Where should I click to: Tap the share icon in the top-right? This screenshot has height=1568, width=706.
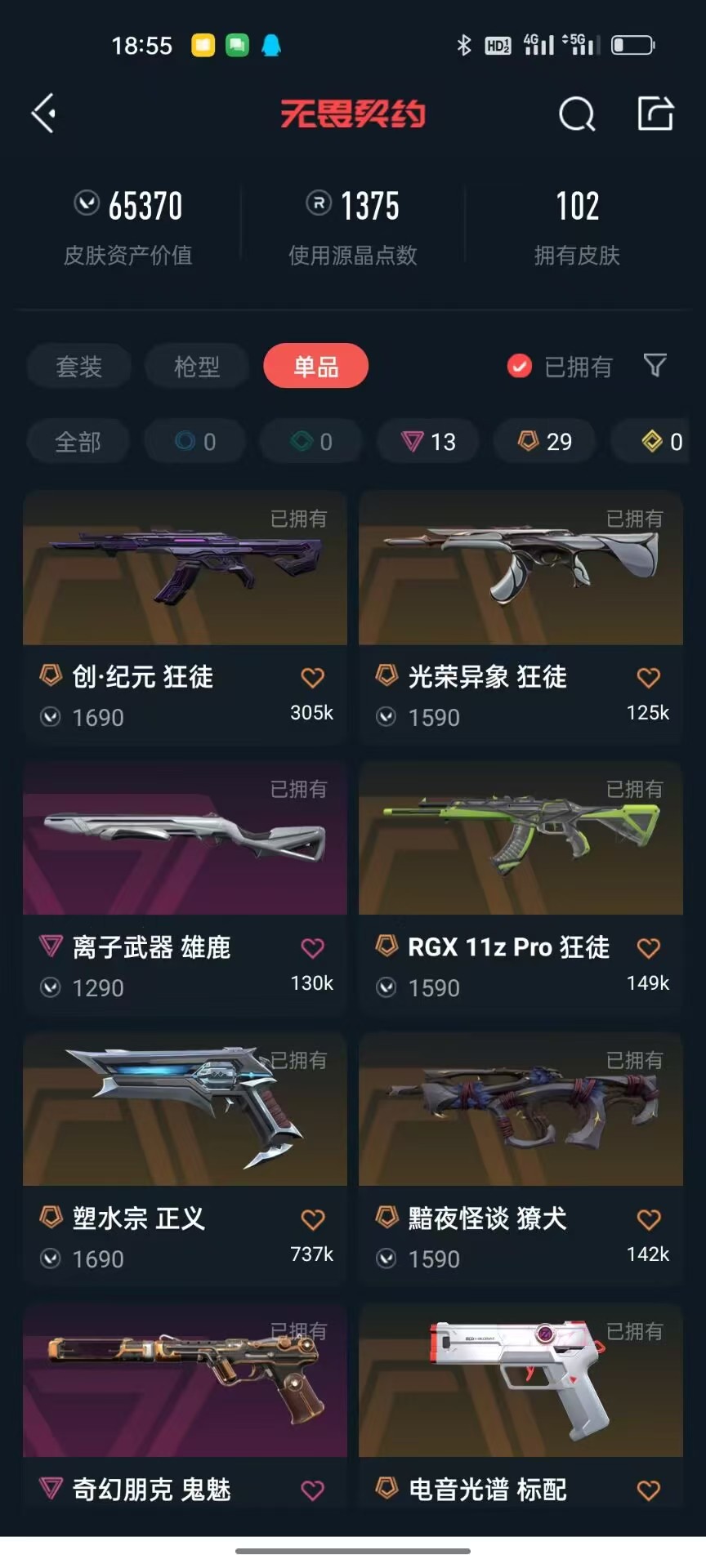click(655, 113)
